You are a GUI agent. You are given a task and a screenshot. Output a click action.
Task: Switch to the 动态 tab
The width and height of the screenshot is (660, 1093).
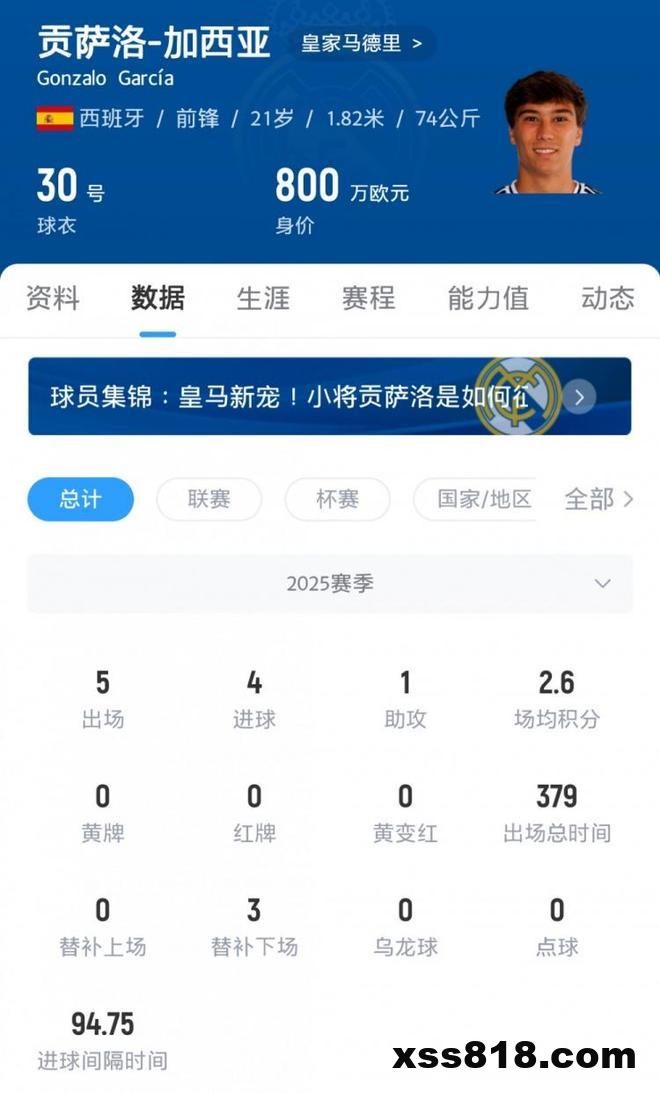607,298
